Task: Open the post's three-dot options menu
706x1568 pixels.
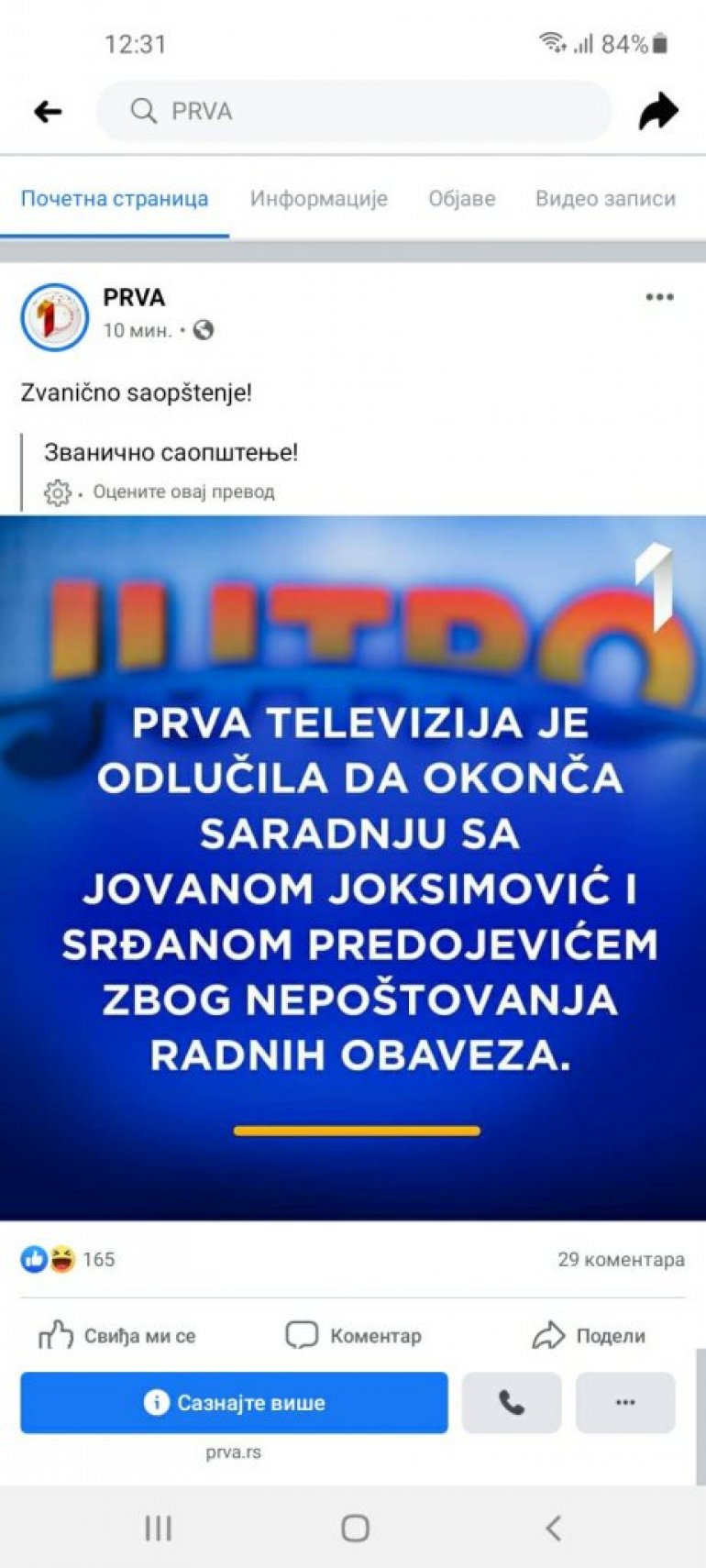Action: click(x=659, y=297)
